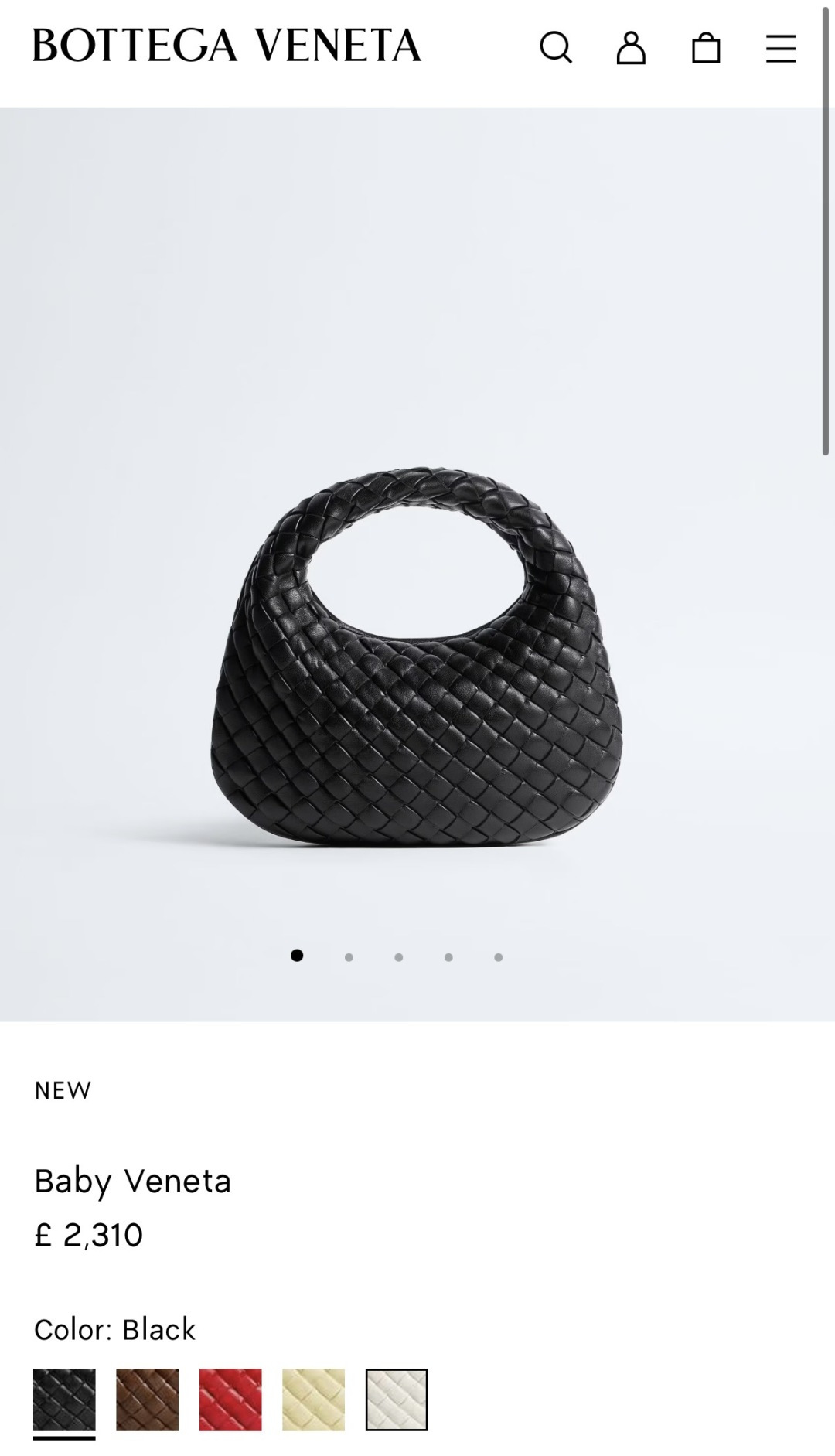Viewport: 835px width, 1456px height.
Task: Select the white color swatch
Action: (397, 1400)
